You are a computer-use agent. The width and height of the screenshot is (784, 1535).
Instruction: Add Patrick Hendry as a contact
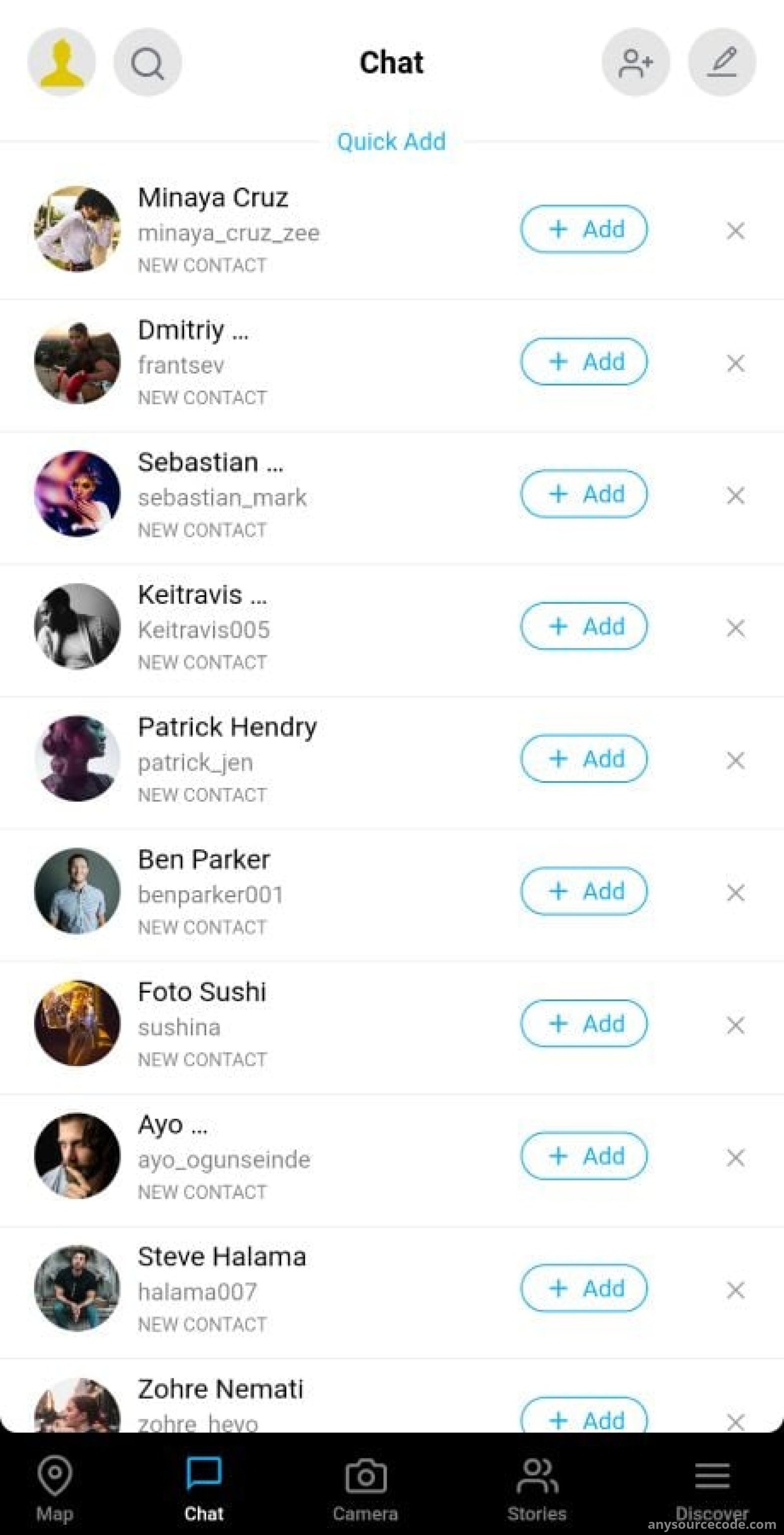coord(584,758)
